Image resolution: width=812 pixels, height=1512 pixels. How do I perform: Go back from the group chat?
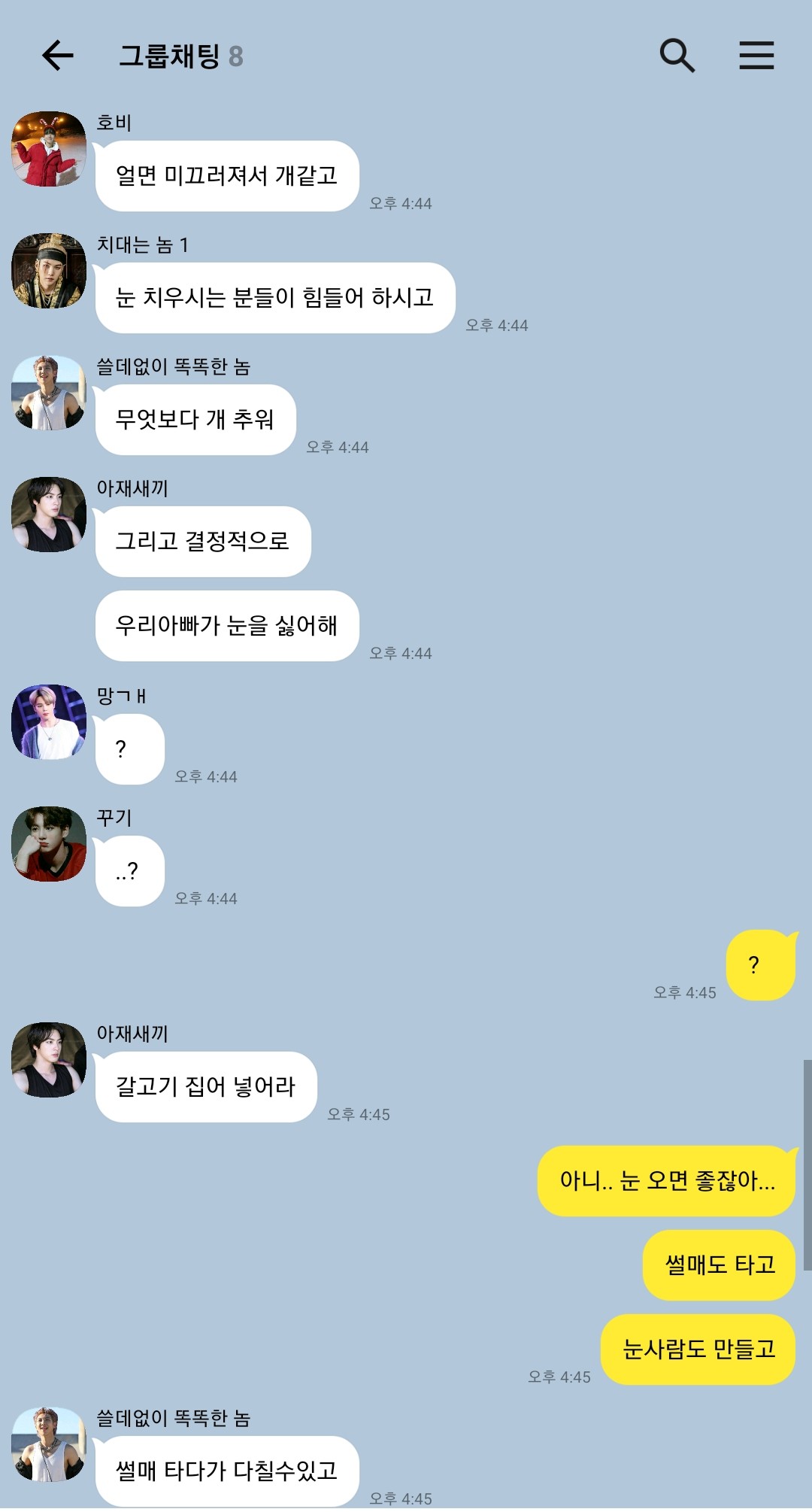tap(57, 56)
